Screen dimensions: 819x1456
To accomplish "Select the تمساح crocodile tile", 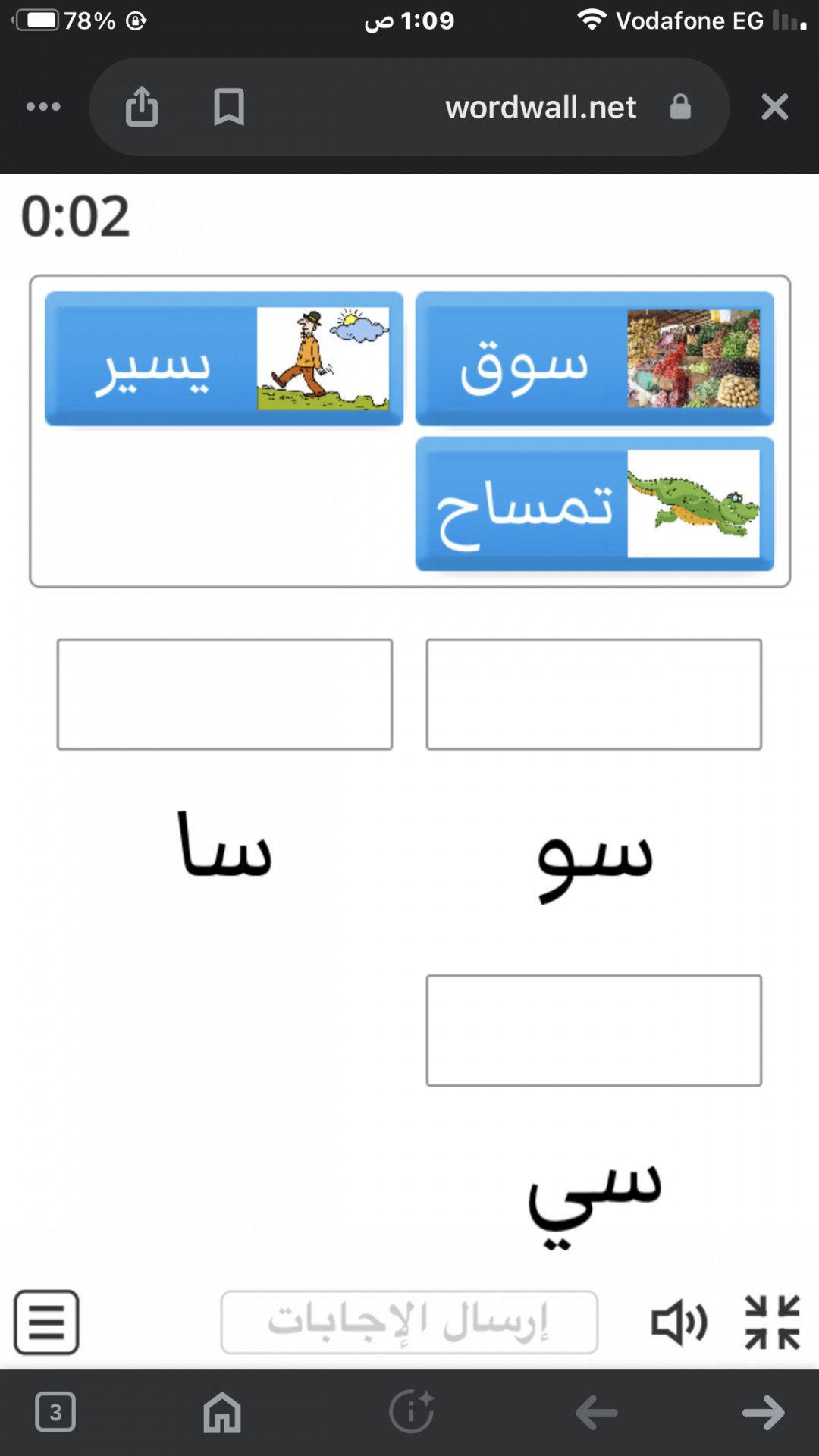I will coord(595,504).
